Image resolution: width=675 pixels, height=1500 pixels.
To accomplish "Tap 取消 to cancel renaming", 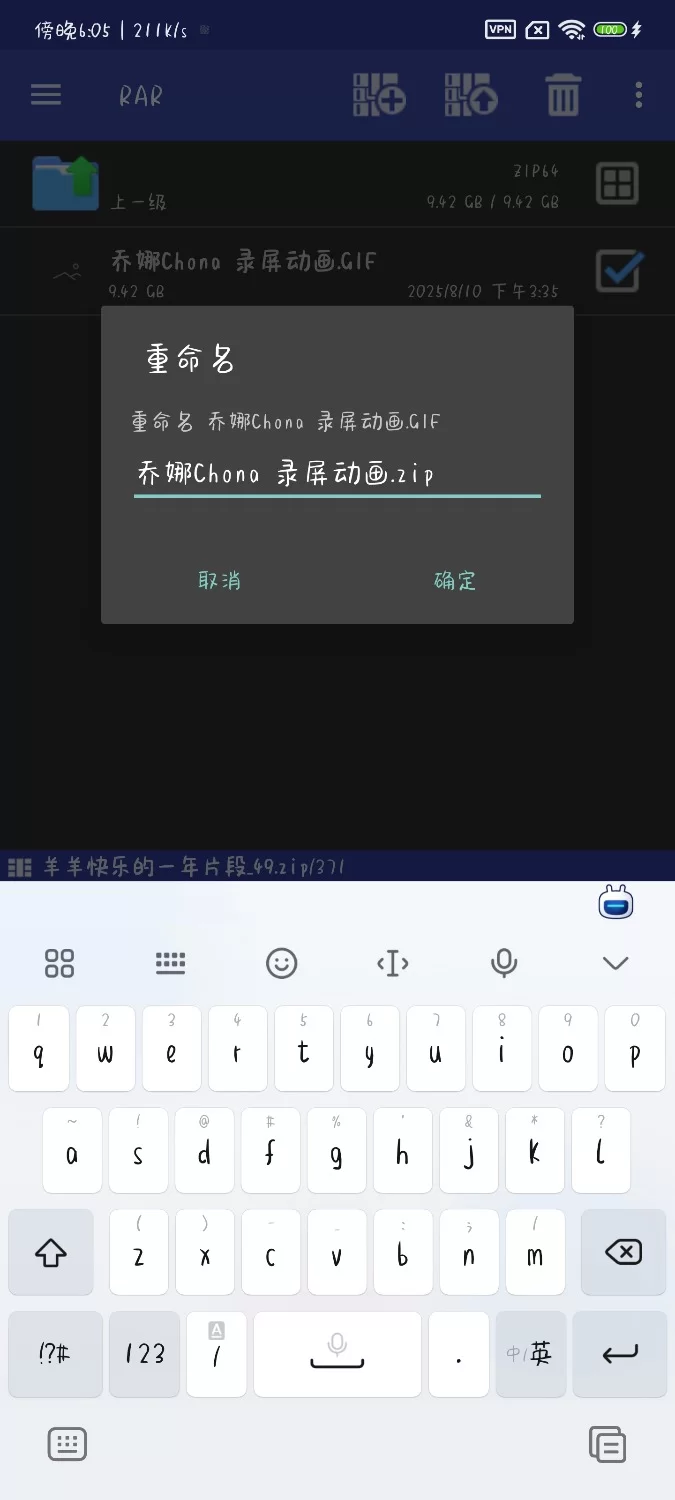I will pyautogui.click(x=219, y=580).
